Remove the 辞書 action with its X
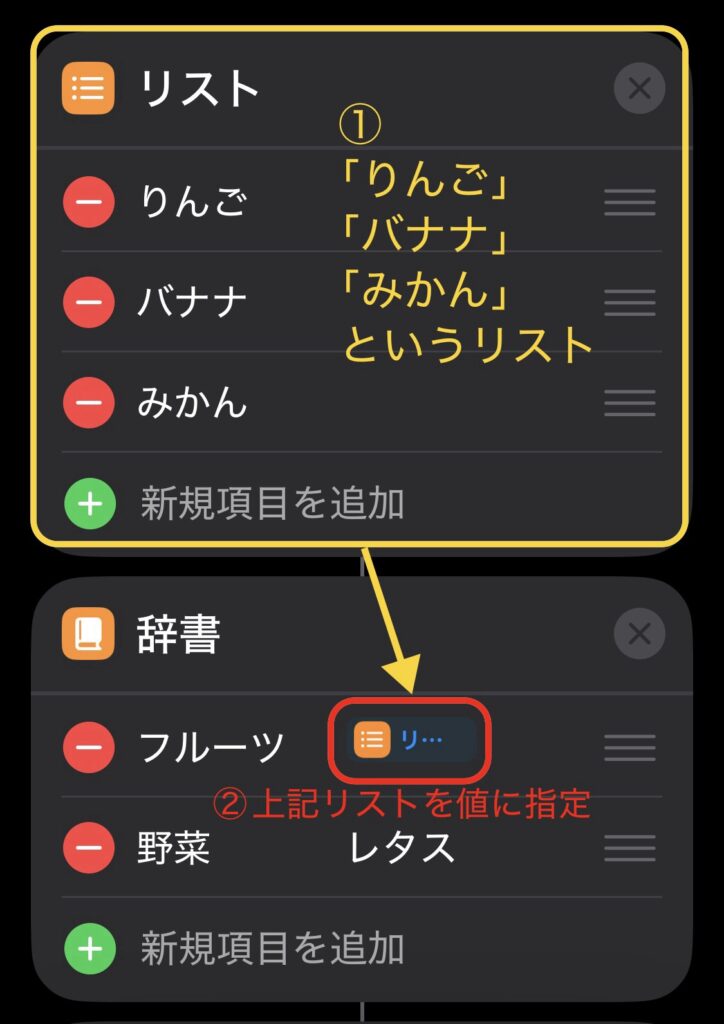The width and height of the screenshot is (724, 1024). click(x=639, y=634)
